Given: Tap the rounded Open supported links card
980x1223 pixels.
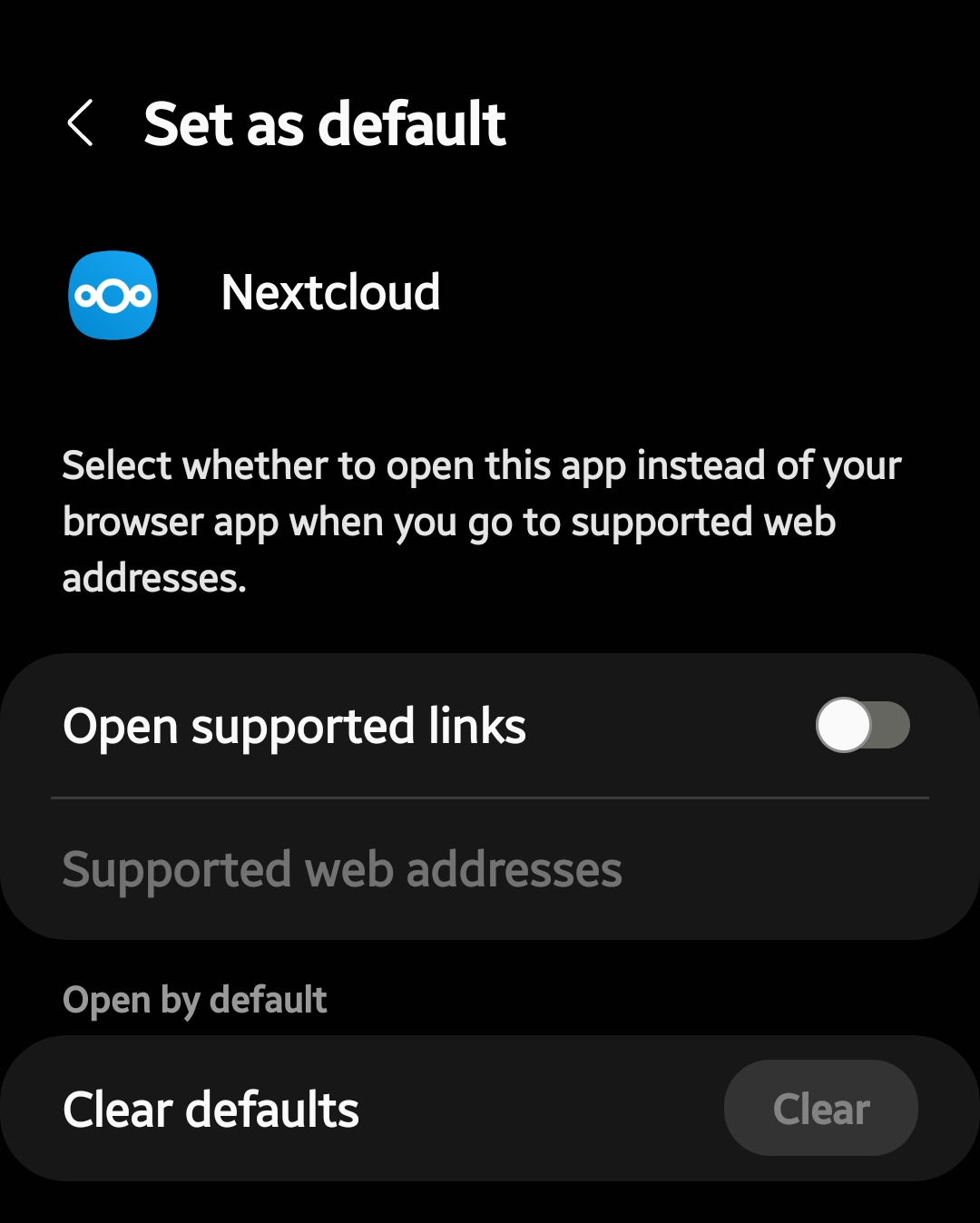Looking at the screenshot, I should pyautogui.click(x=363, y=724).
